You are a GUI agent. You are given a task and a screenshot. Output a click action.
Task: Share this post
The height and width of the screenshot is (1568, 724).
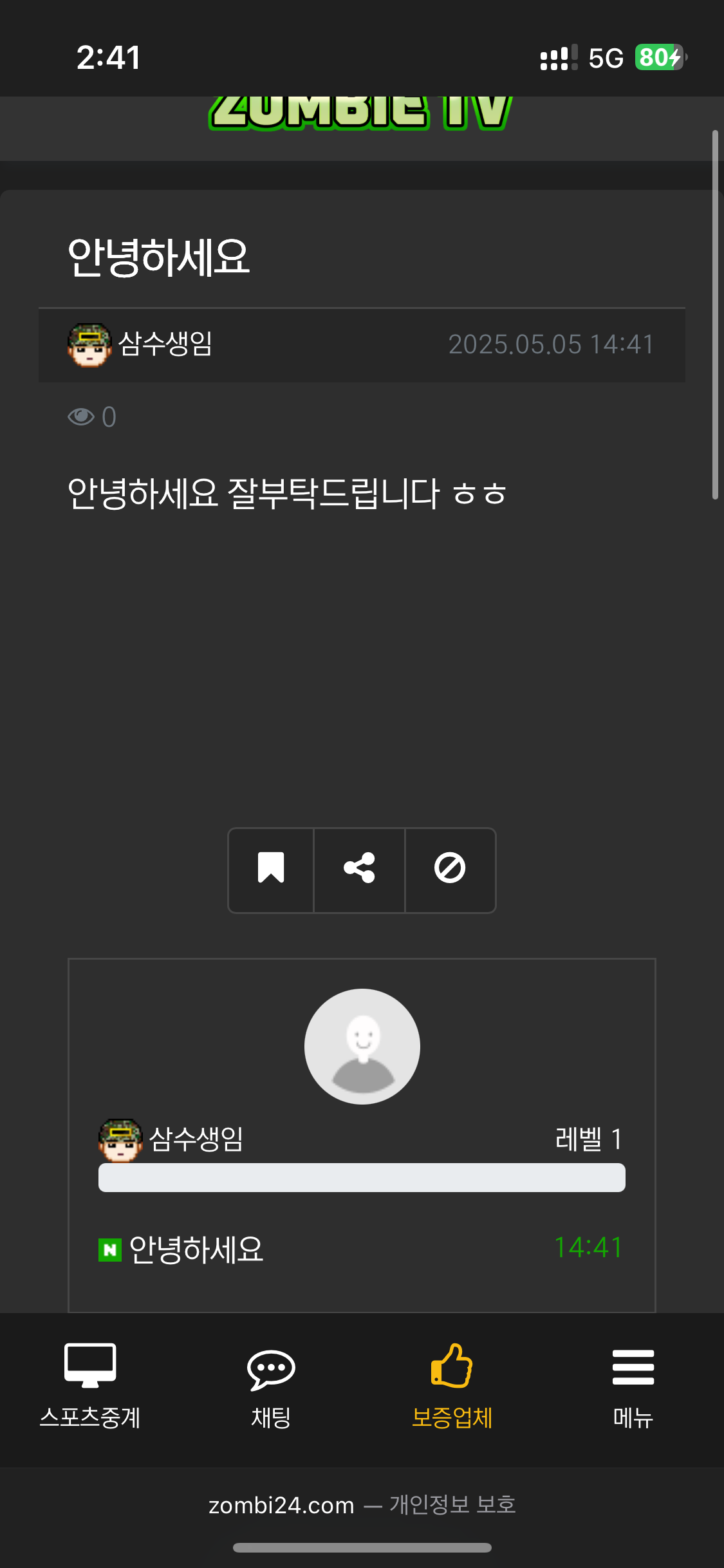359,869
